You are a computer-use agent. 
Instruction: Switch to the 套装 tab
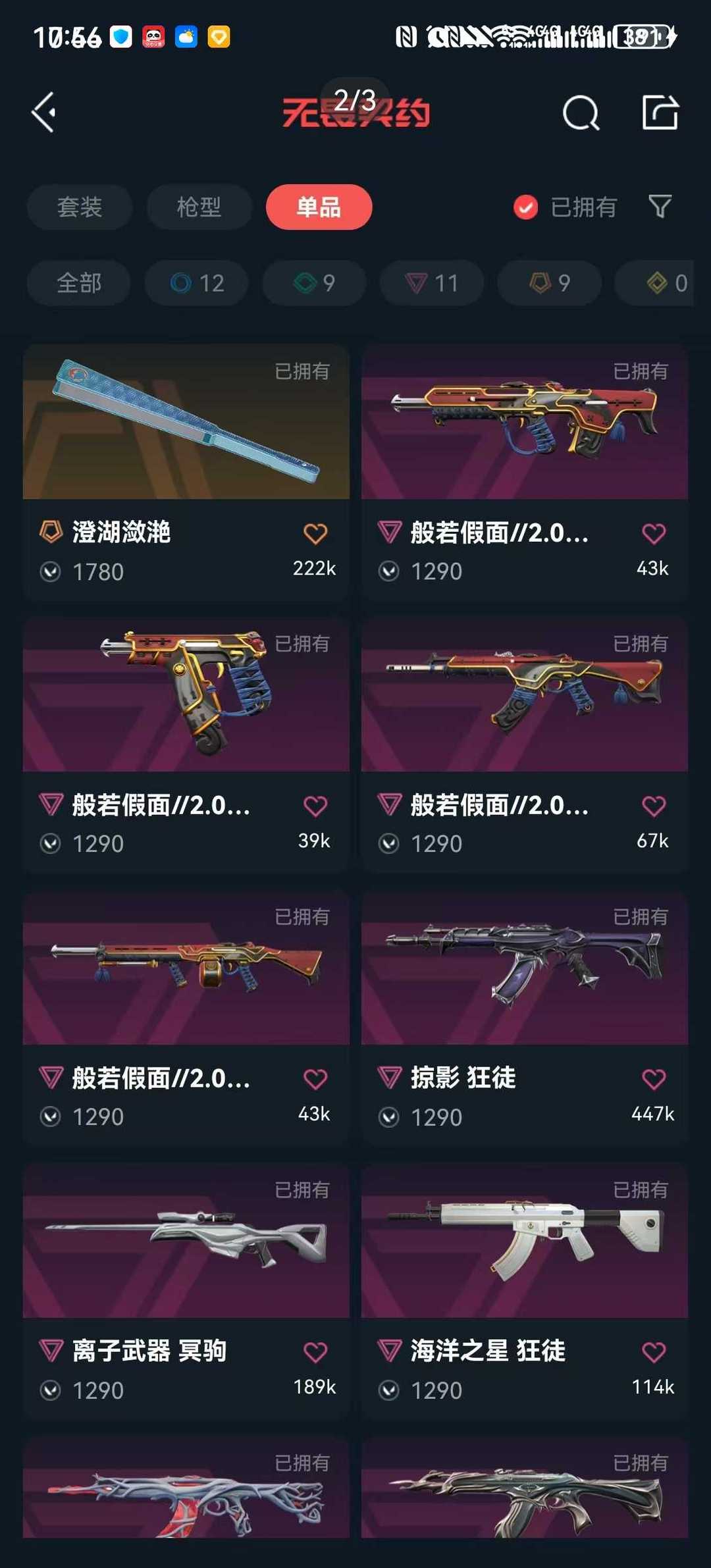(80, 207)
